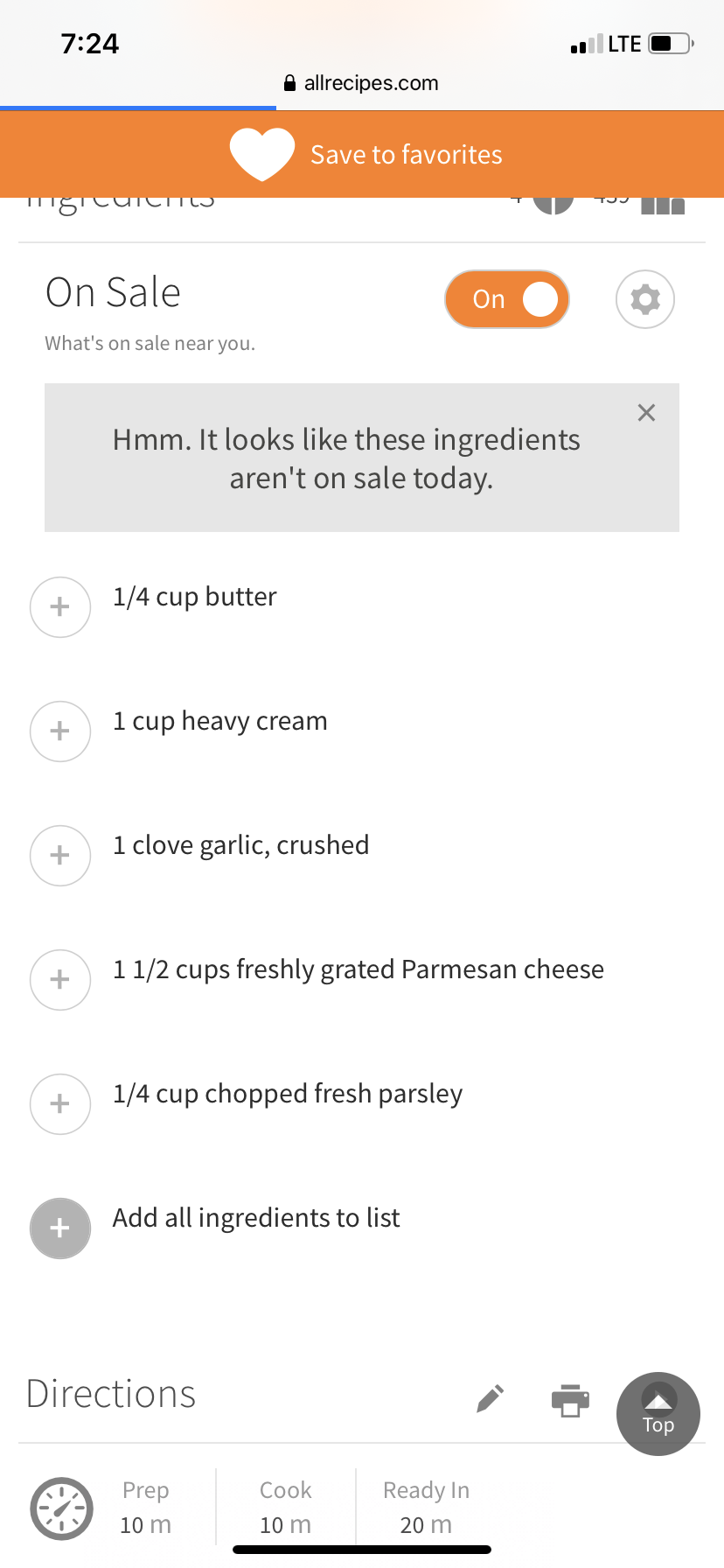The height and width of the screenshot is (1568, 724).
Task: Jump back to Top of page
Action: [x=658, y=1414]
